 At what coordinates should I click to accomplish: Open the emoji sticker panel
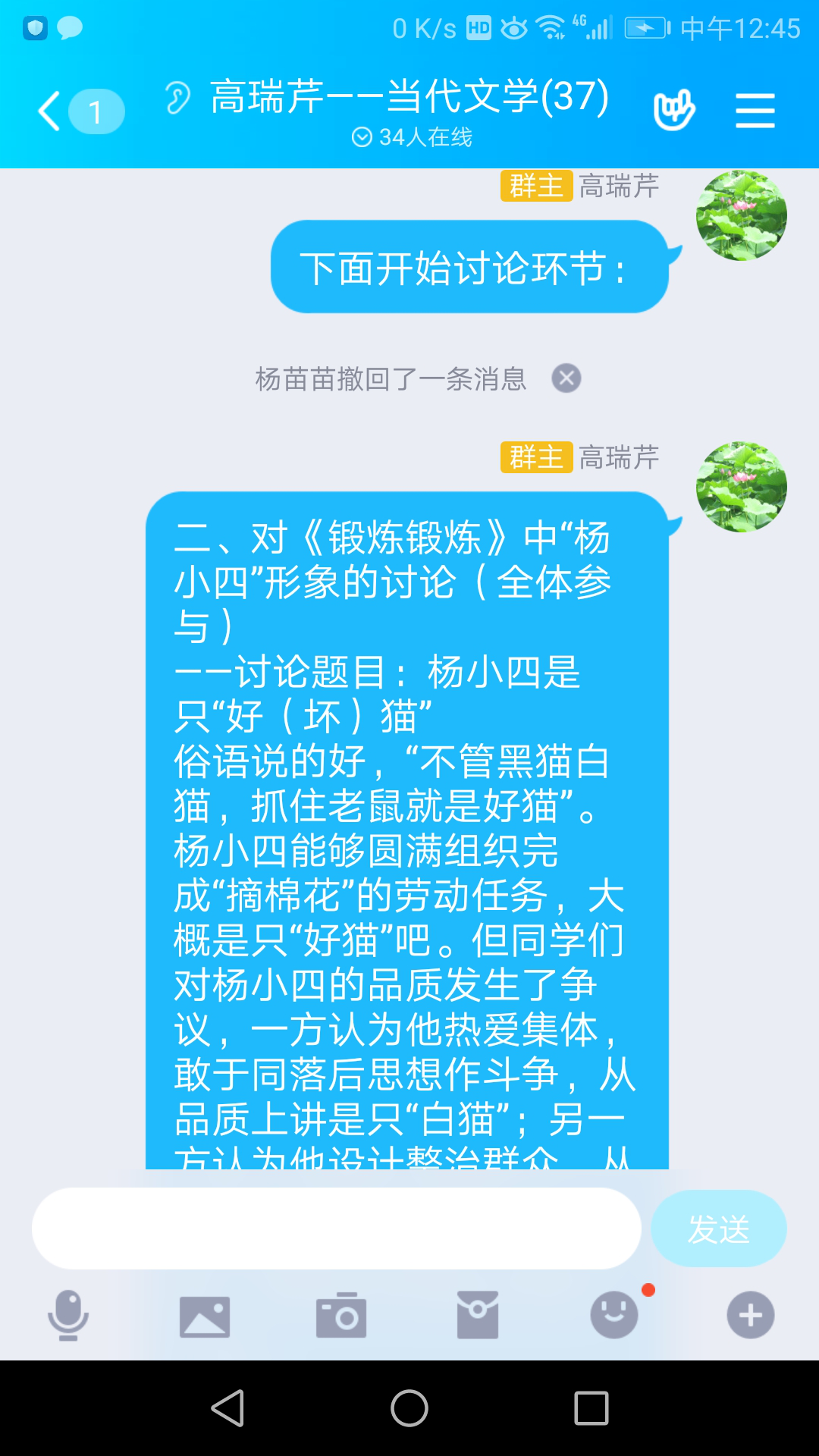(x=614, y=1315)
